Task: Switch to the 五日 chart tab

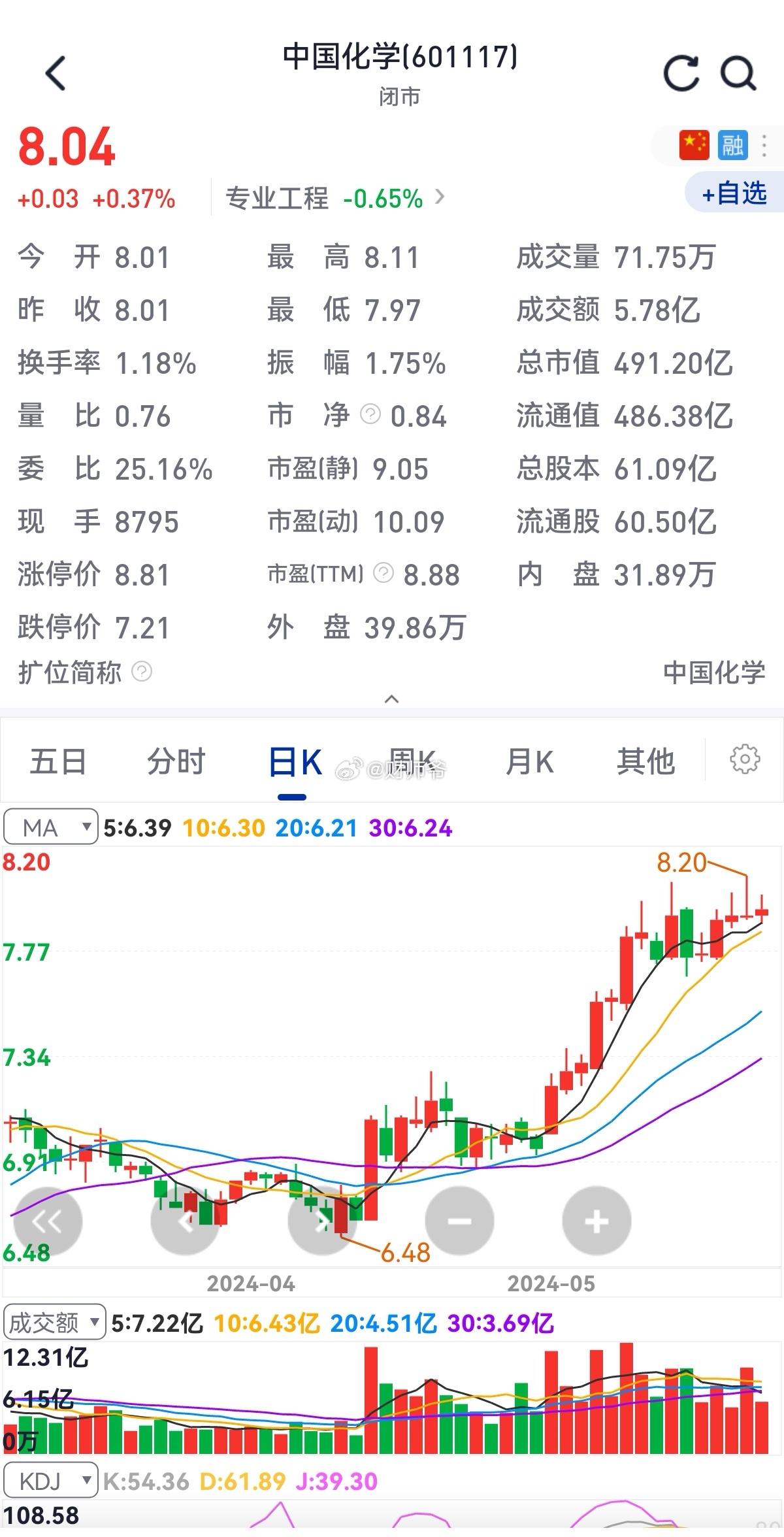Action: pyautogui.click(x=58, y=761)
